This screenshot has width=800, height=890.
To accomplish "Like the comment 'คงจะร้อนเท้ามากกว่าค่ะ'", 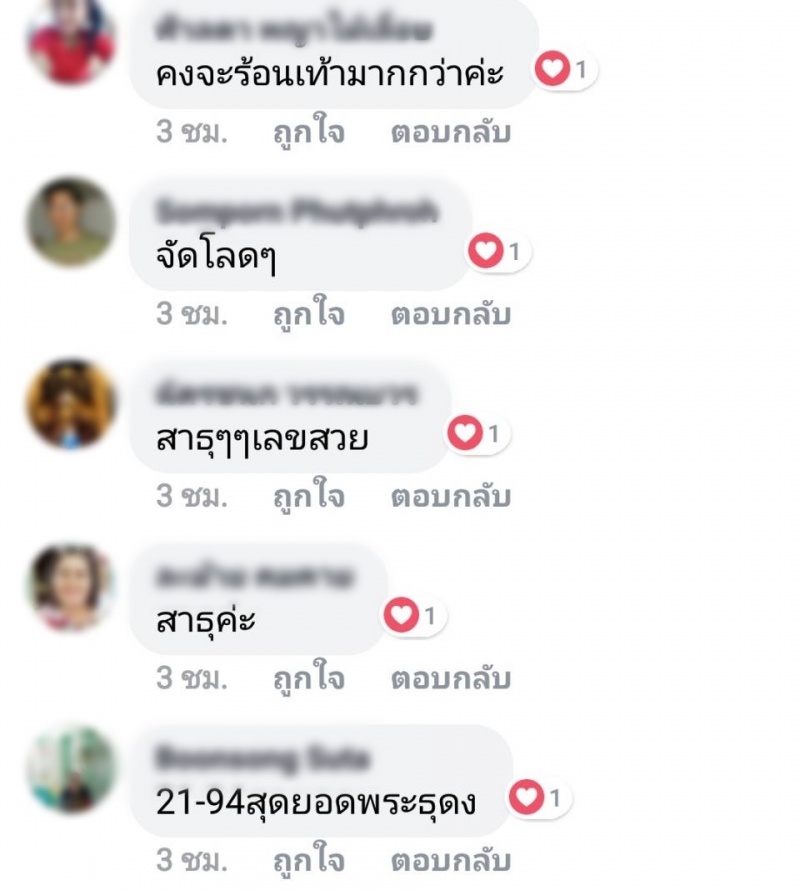I will 309,132.
